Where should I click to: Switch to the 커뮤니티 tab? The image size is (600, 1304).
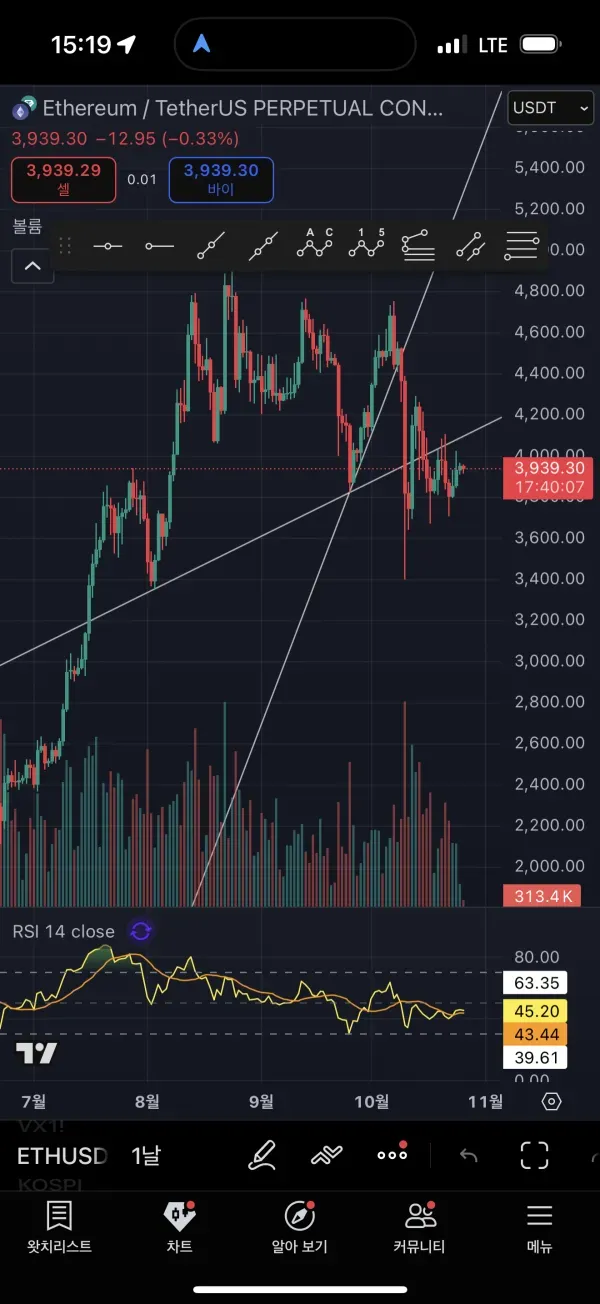point(419,1227)
